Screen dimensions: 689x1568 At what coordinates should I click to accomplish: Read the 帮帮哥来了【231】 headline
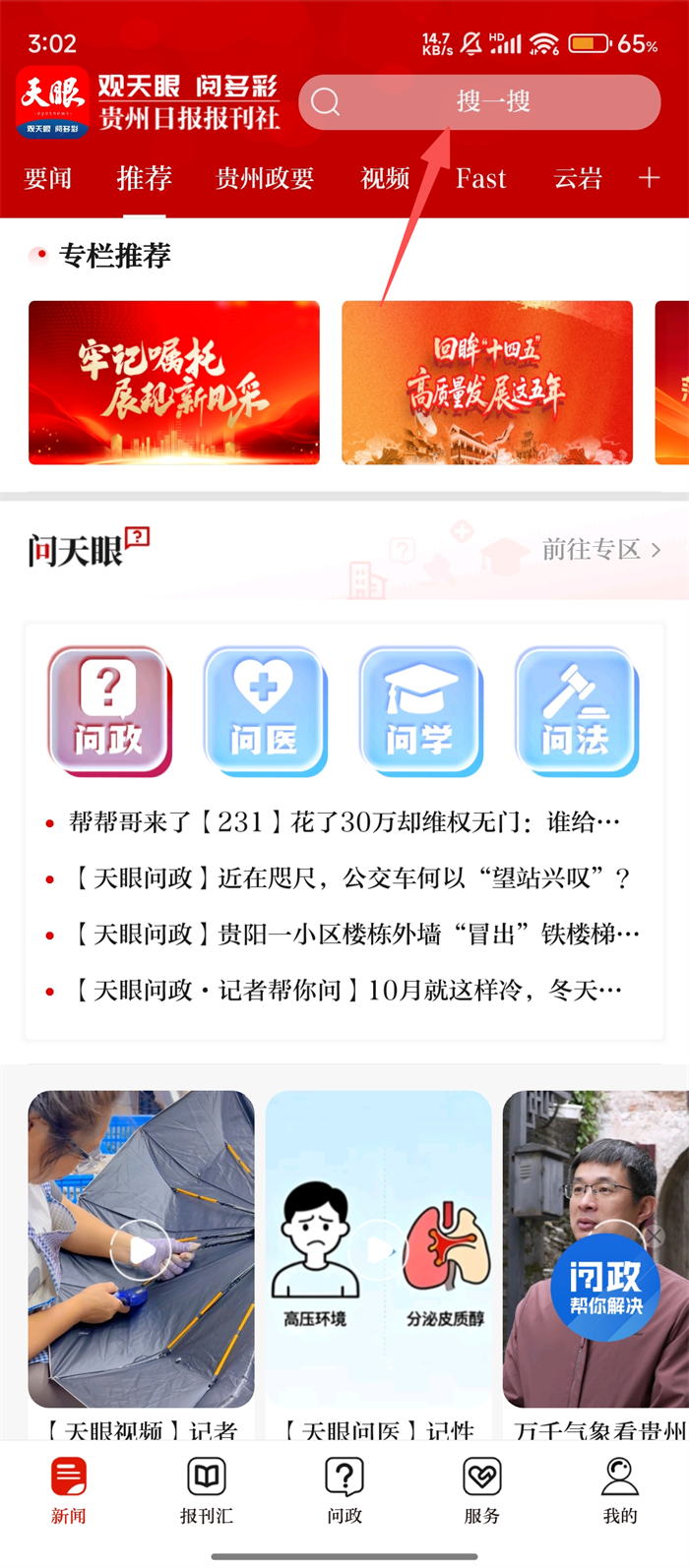coord(344,822)
